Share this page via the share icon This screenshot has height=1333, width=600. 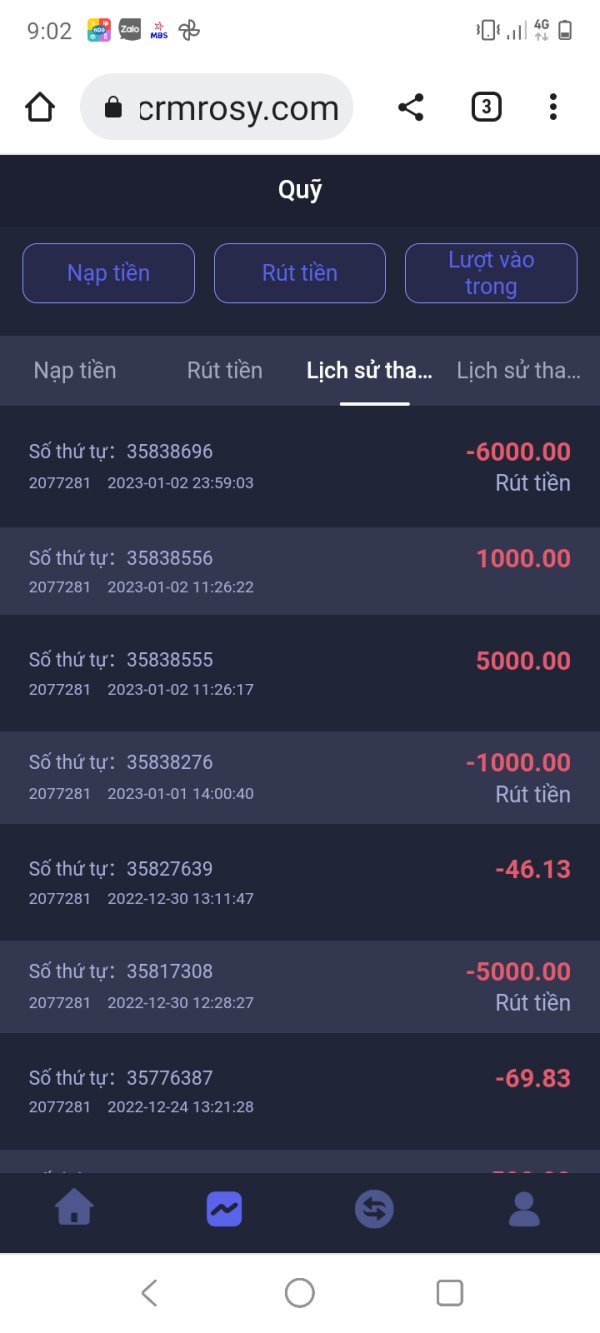411,107
